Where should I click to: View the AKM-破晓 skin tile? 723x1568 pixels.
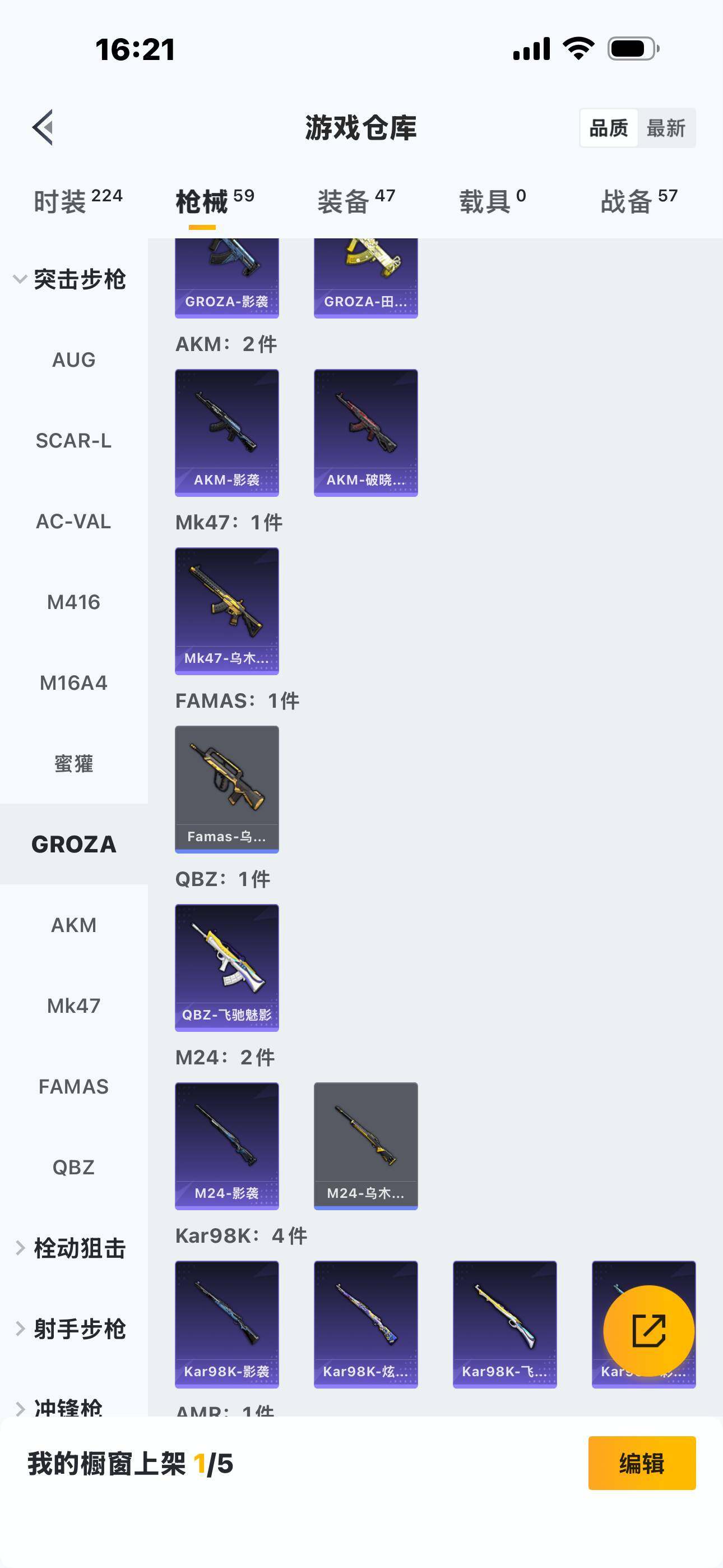(x=366, y=432)
